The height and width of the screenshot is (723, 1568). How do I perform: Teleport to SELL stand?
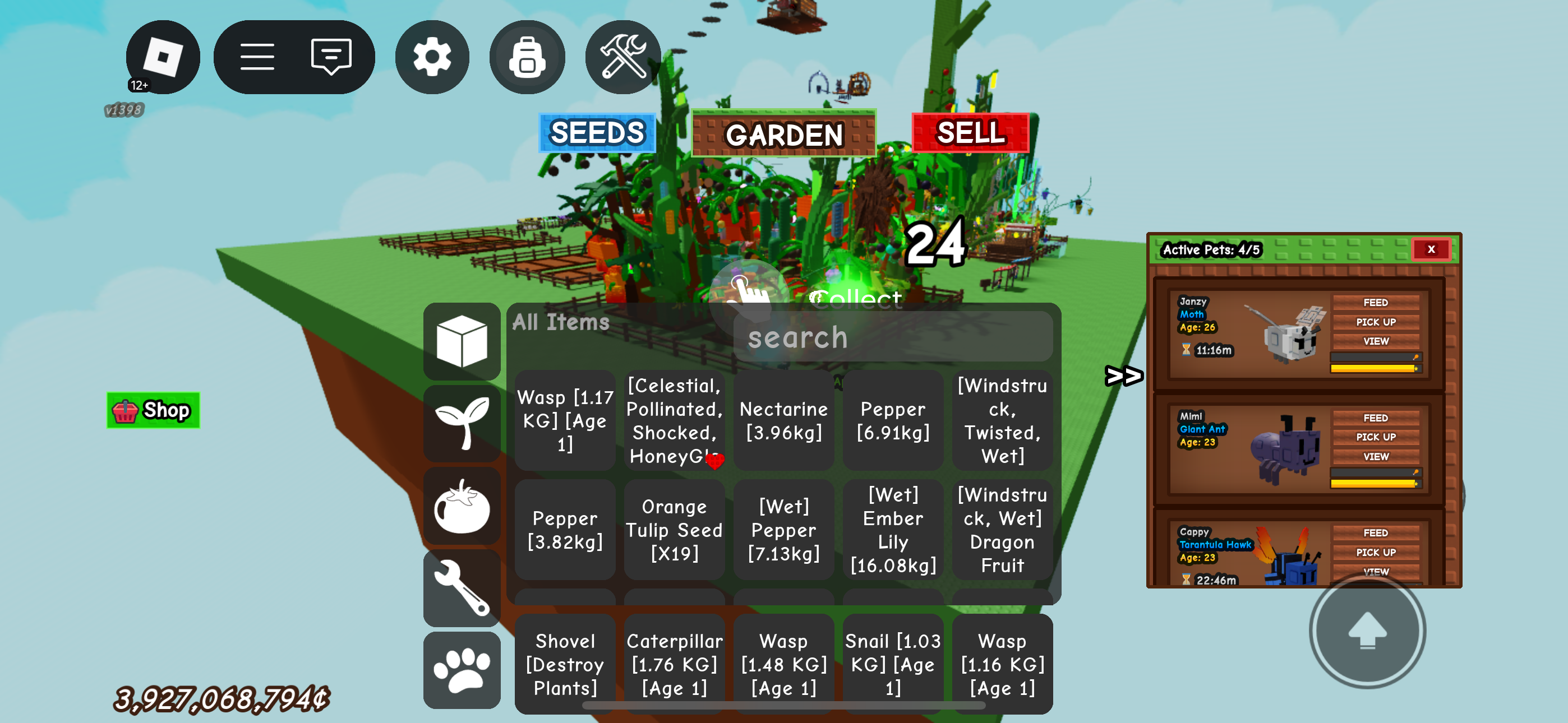[x=970, y=133]
